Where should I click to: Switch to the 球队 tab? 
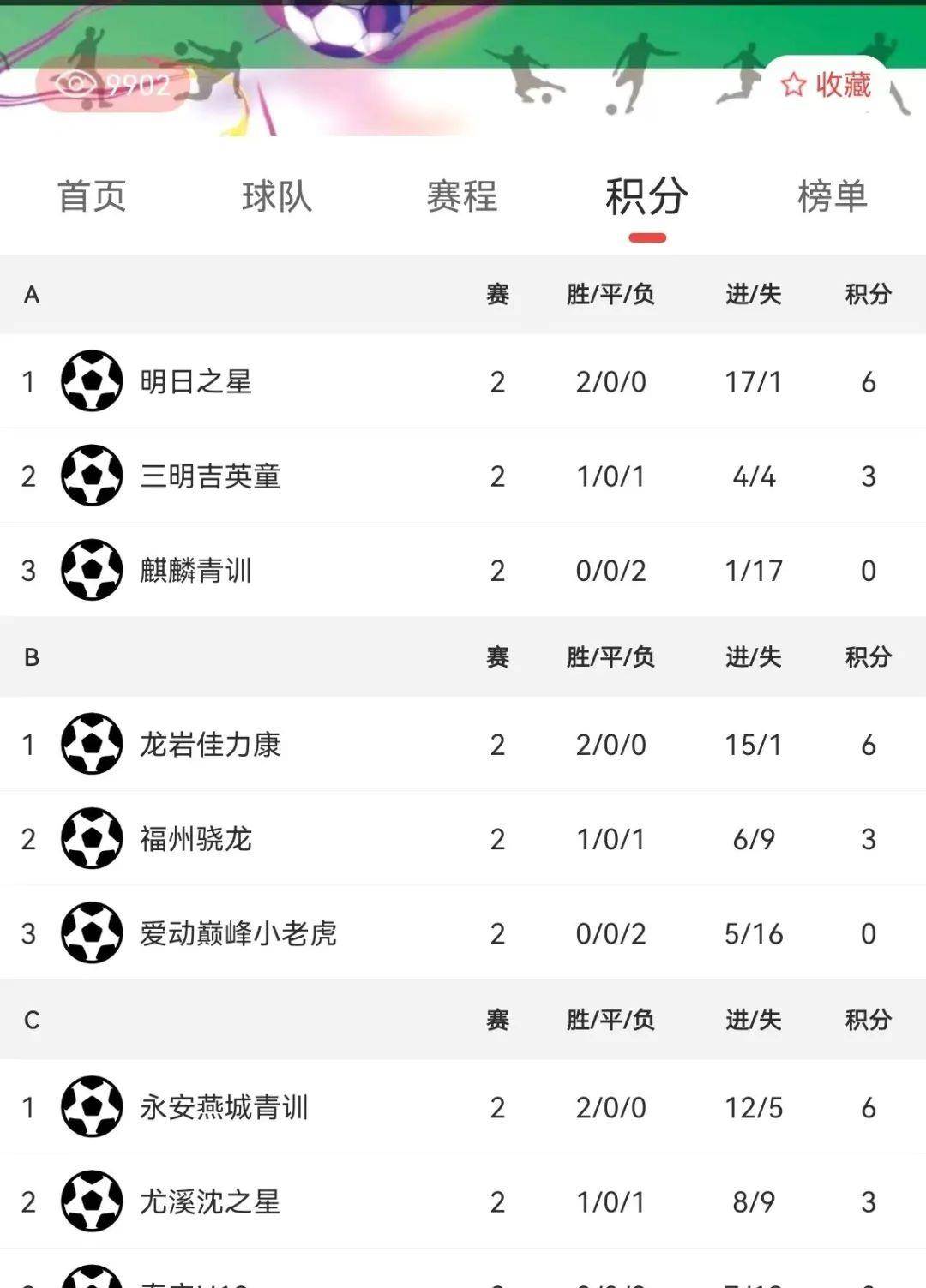(x=277, y=197)
